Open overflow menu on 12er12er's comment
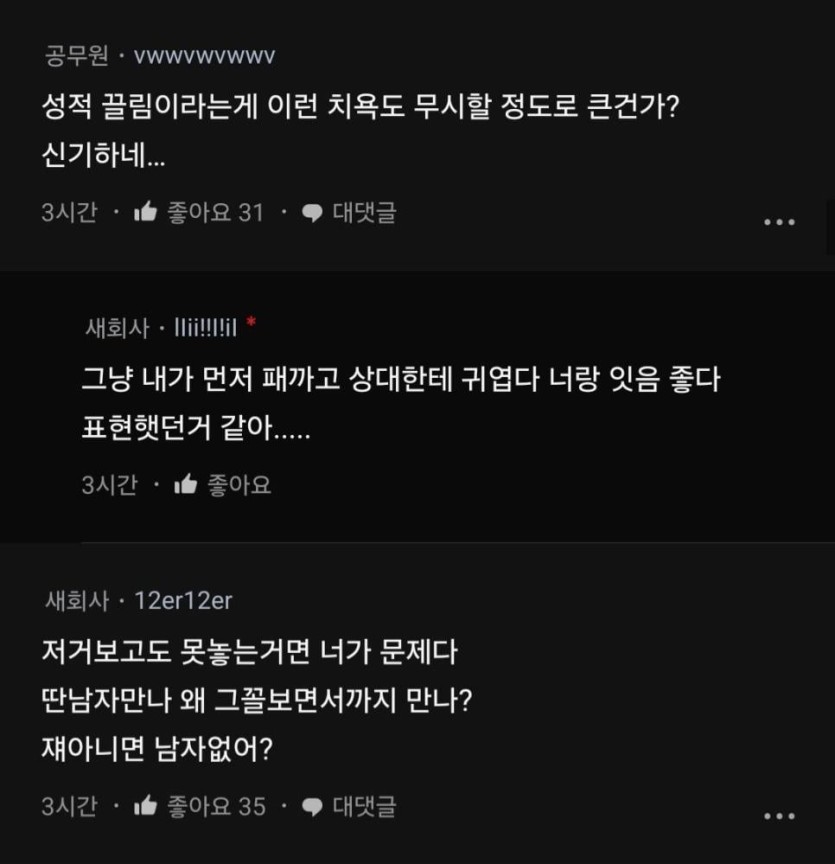 779,815
